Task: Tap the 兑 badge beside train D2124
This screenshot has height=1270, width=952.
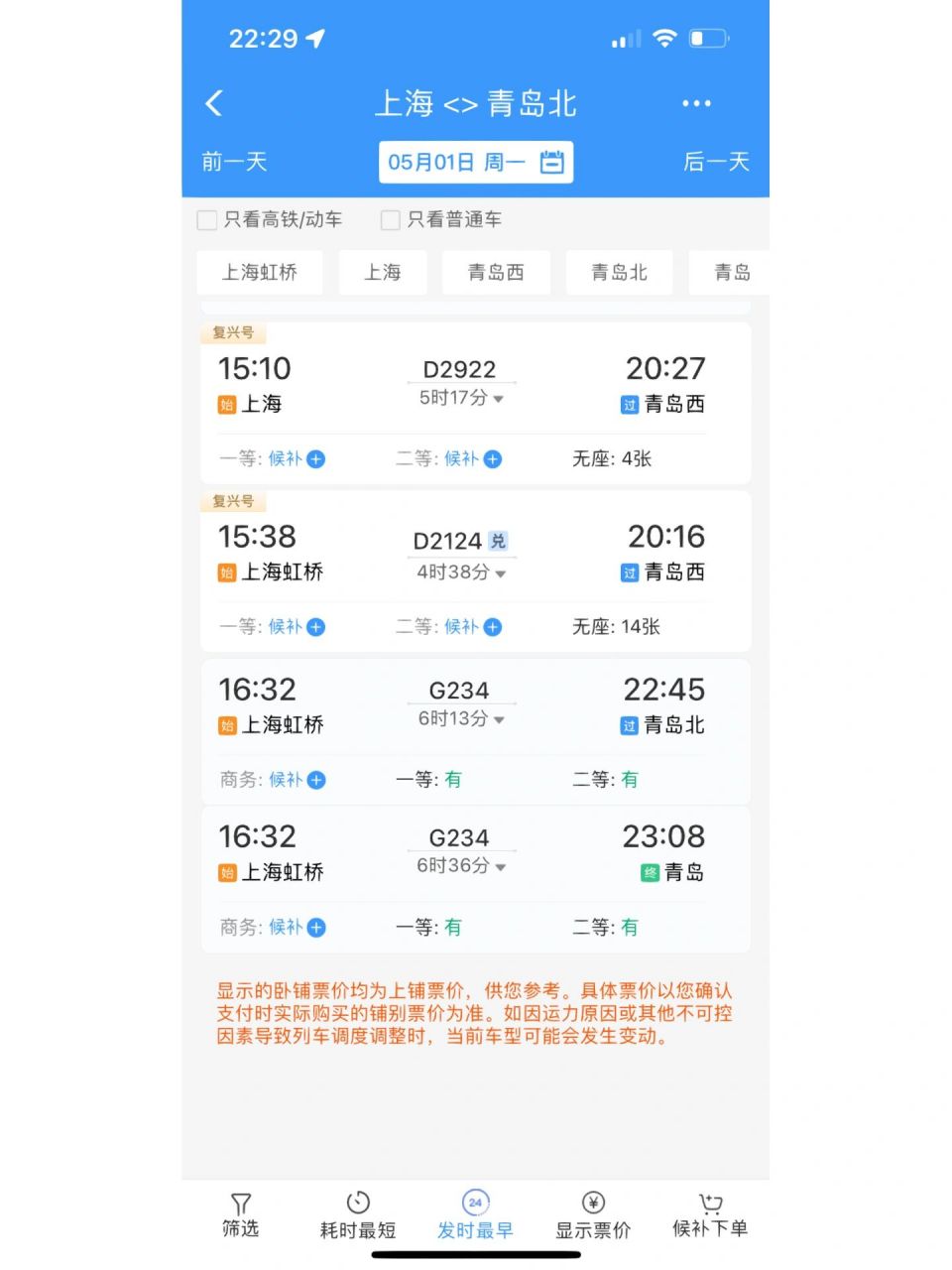Action: pos(497,541)
